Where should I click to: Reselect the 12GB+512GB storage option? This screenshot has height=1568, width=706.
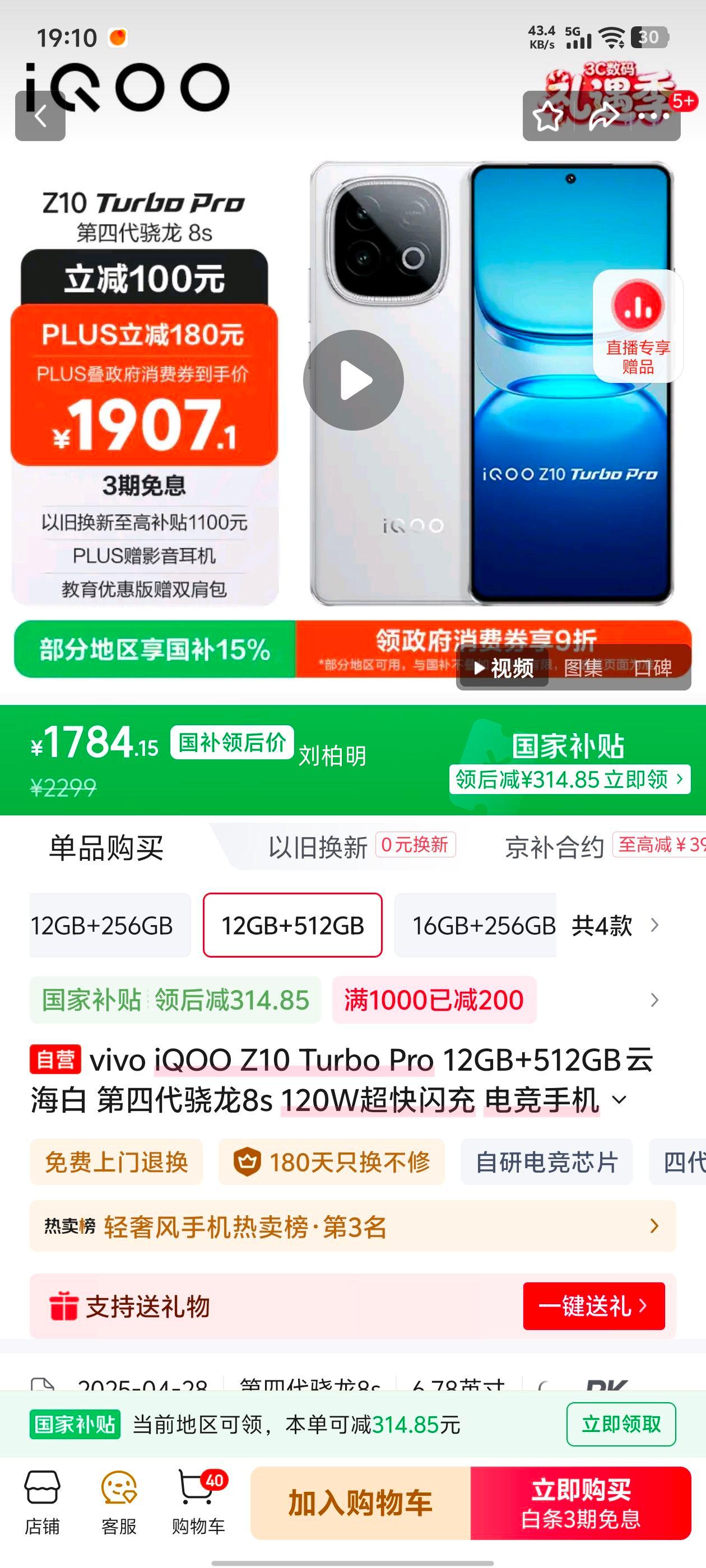(x=293, y=925)
